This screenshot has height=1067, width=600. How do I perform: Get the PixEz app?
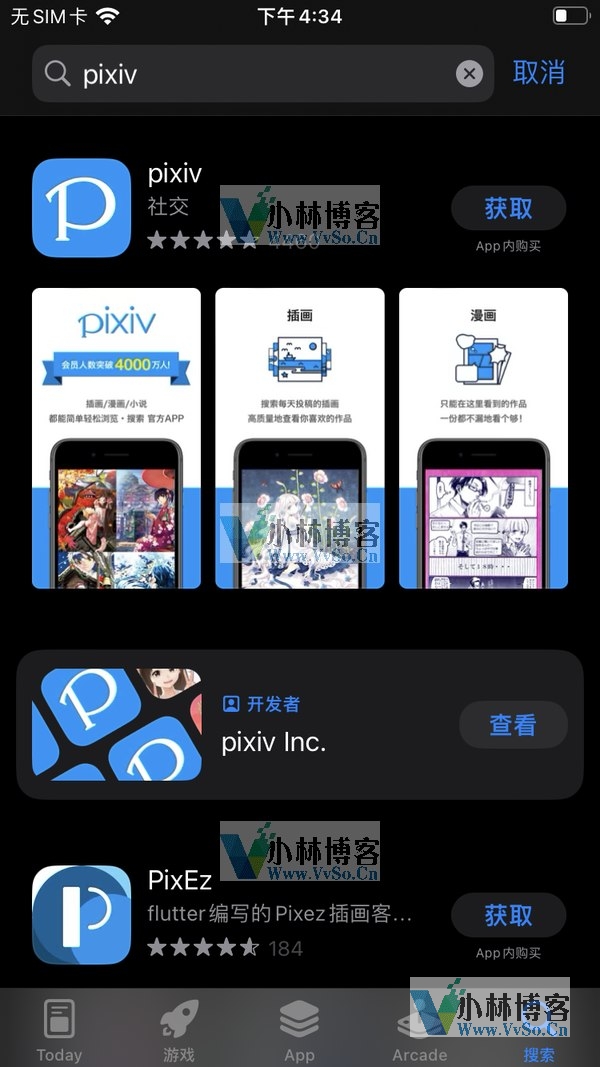(508, 915)
